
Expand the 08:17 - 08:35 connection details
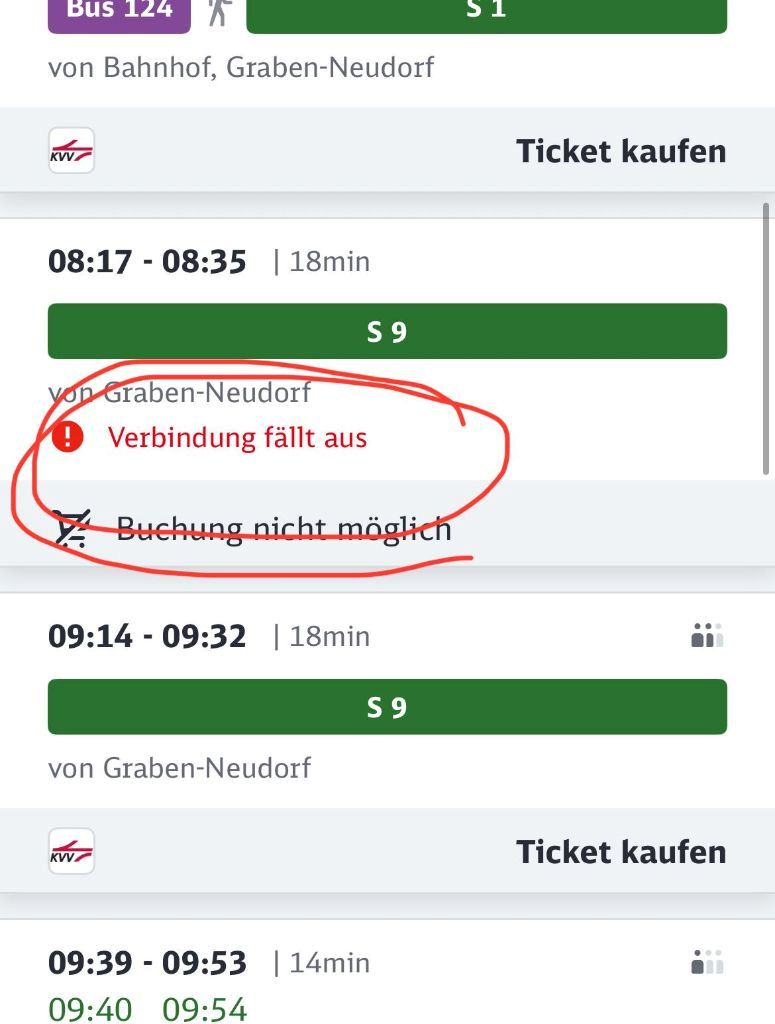point(148,262)
